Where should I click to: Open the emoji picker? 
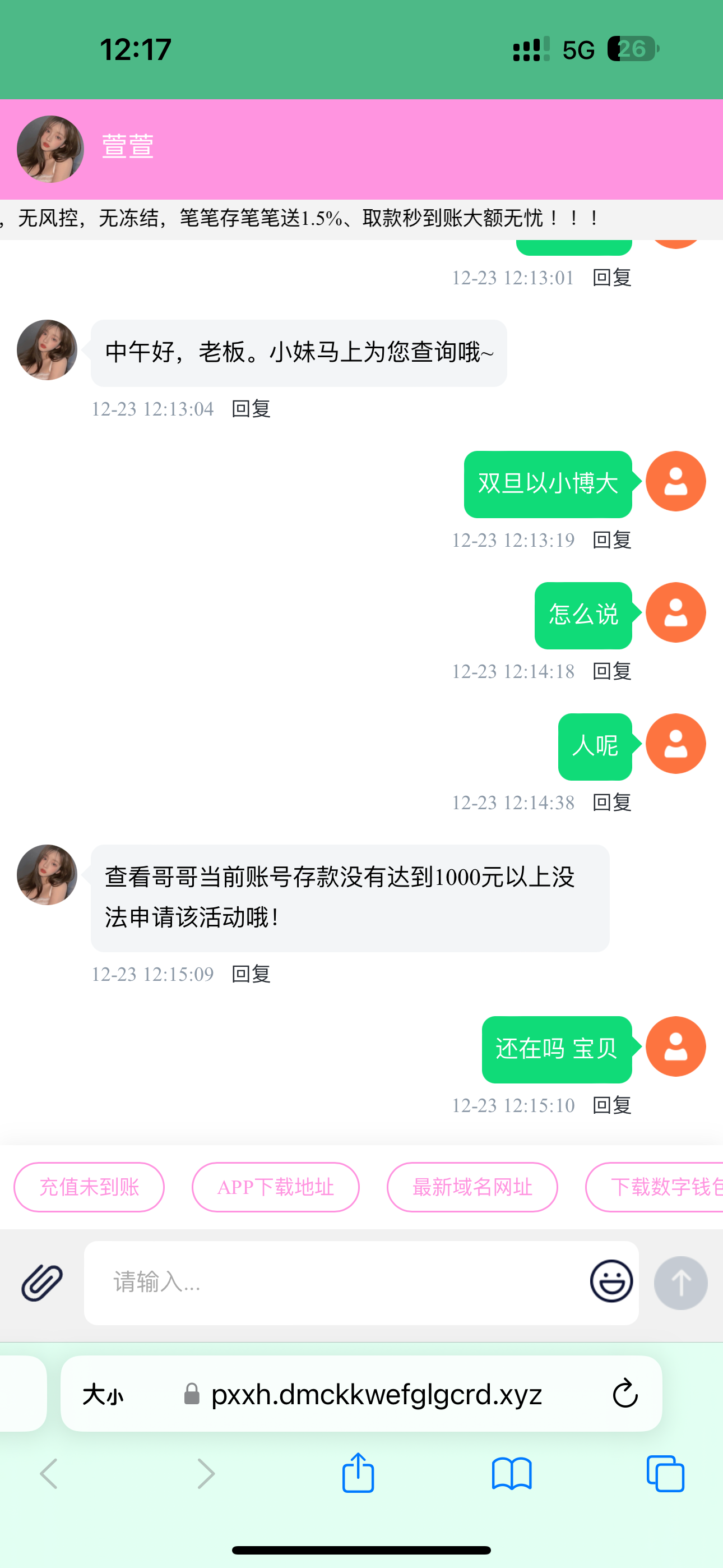point(611,1281)
